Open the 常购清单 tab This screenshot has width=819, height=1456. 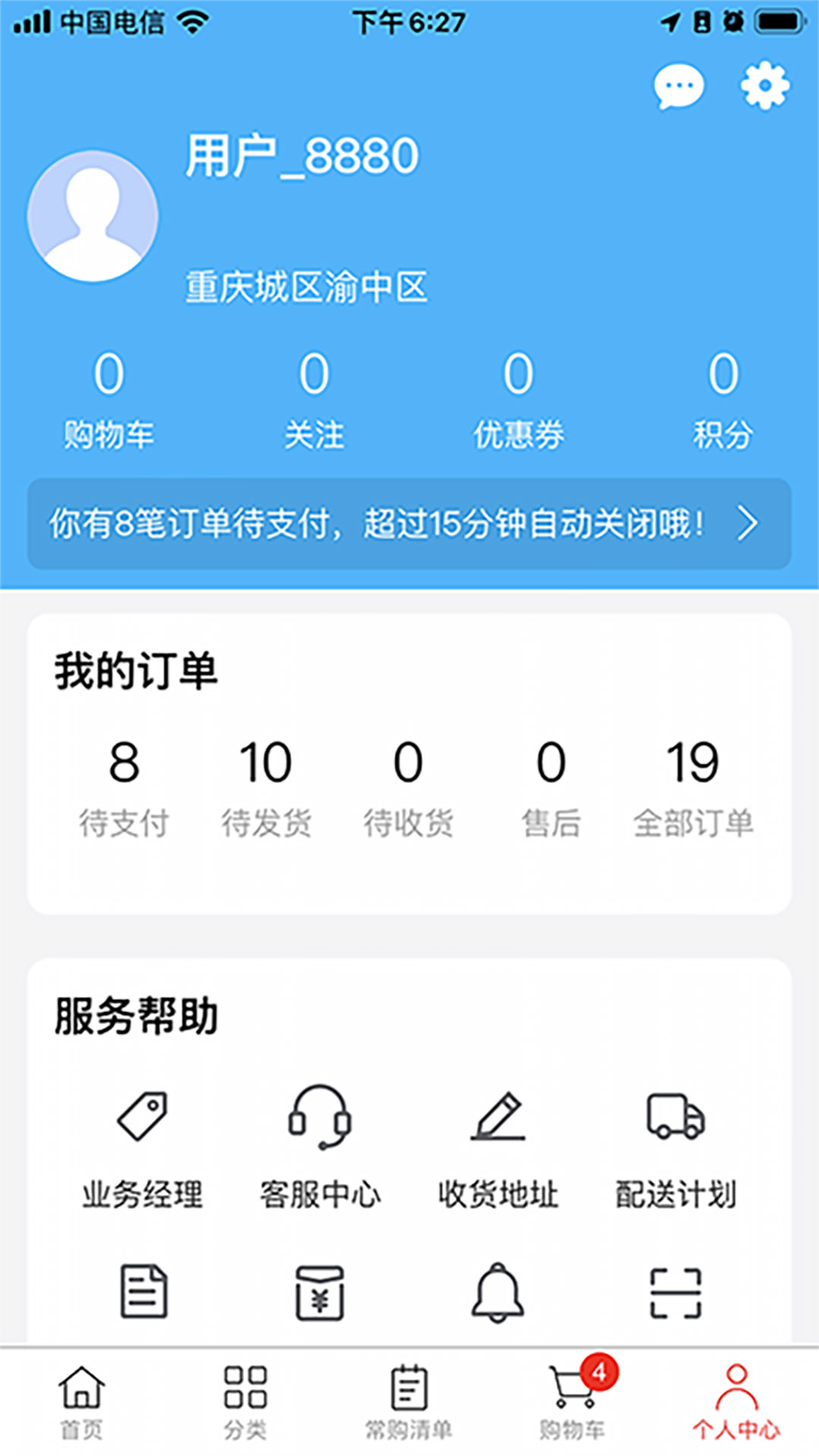409,1407
